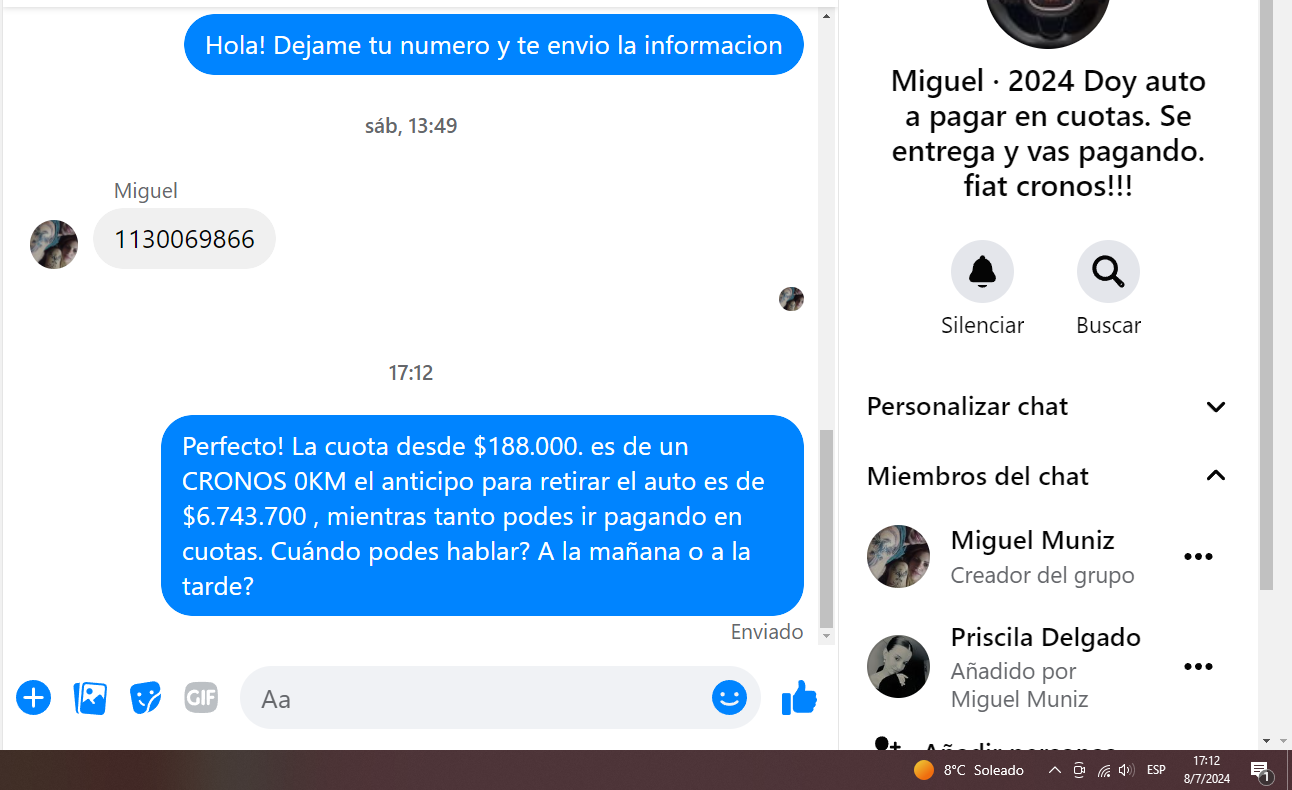The image size is (1292, 790).
Task: Show hidden tray icons arrow
Action: 1055,770
